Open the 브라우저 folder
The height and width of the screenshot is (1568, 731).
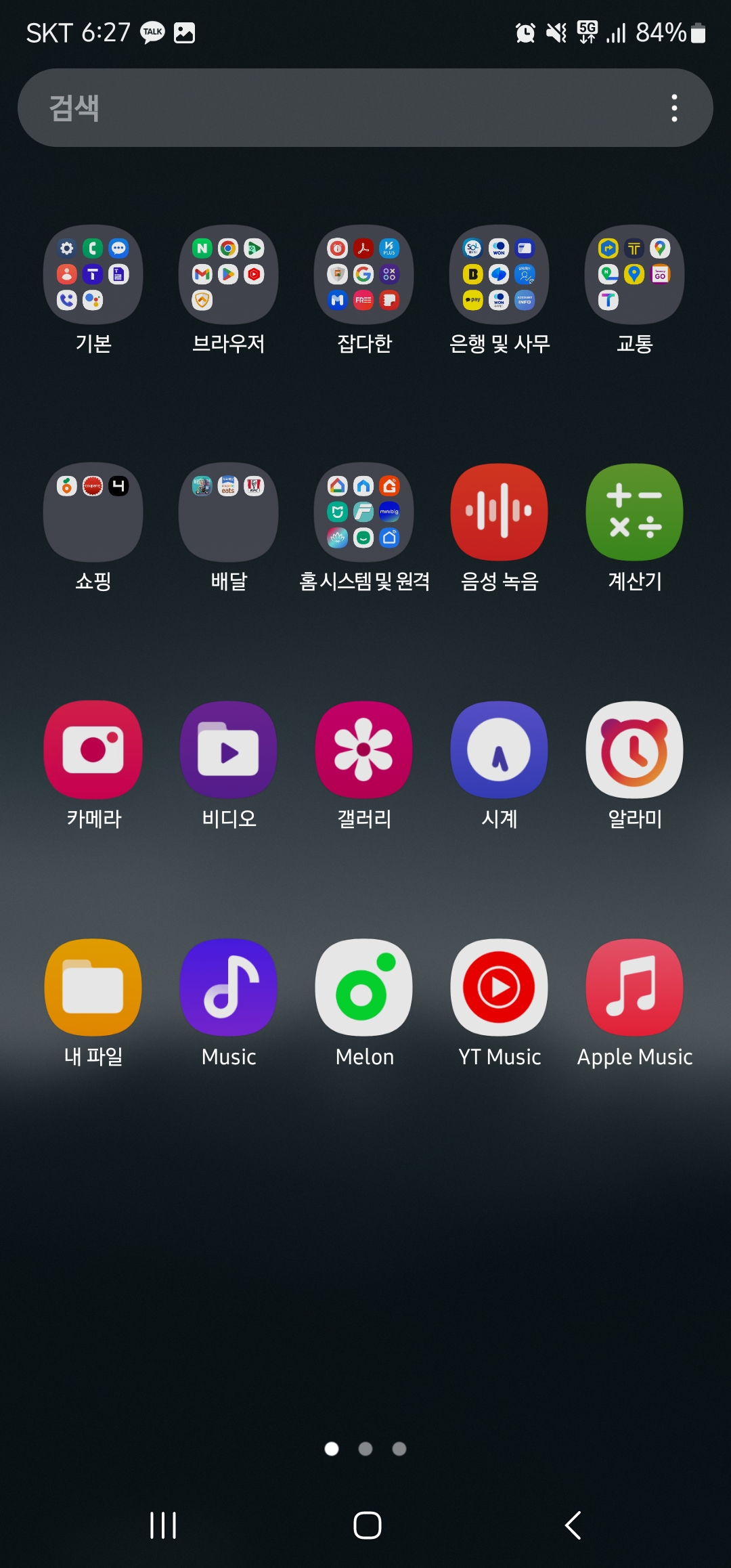point(228,274)
